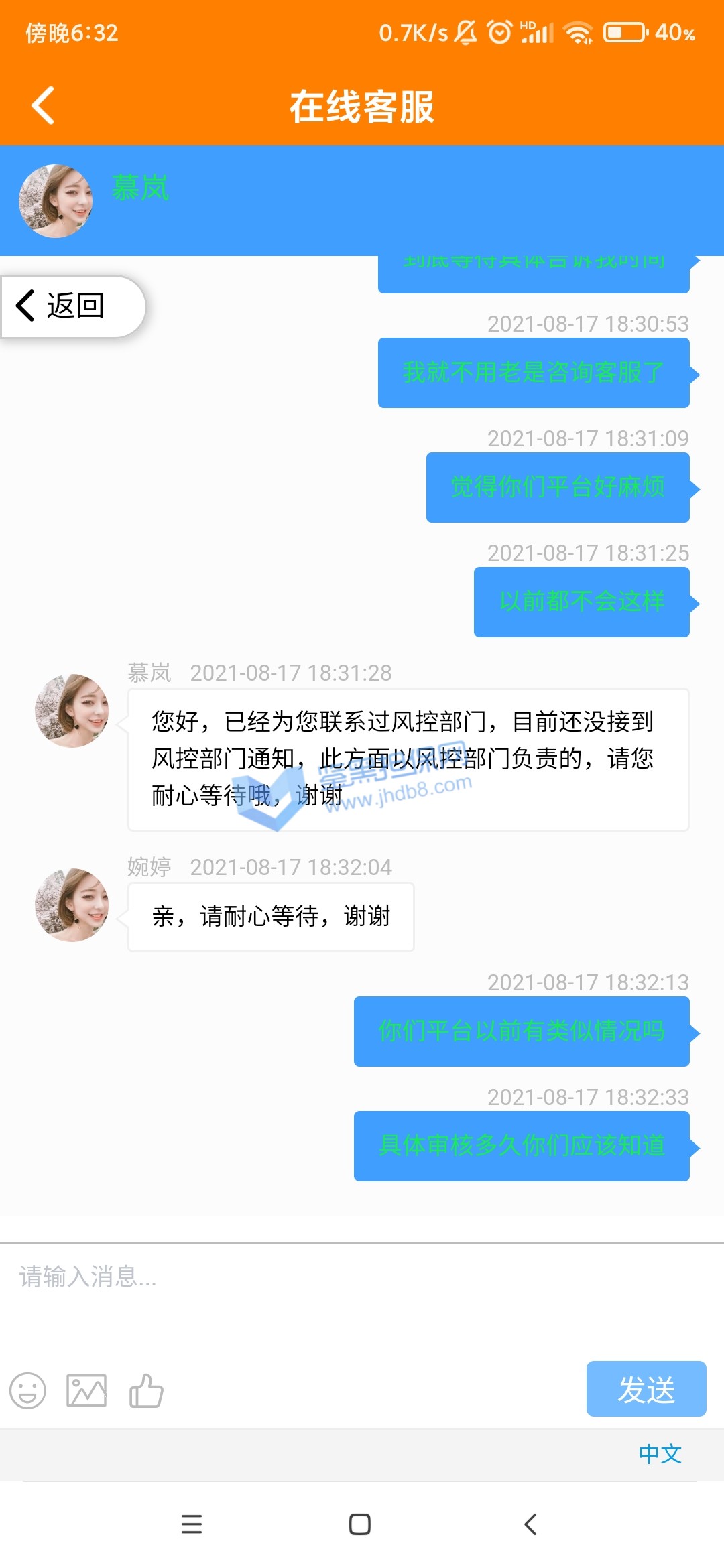Go to the home screen
This screenshot has width=724, height=1568.
360,1524
